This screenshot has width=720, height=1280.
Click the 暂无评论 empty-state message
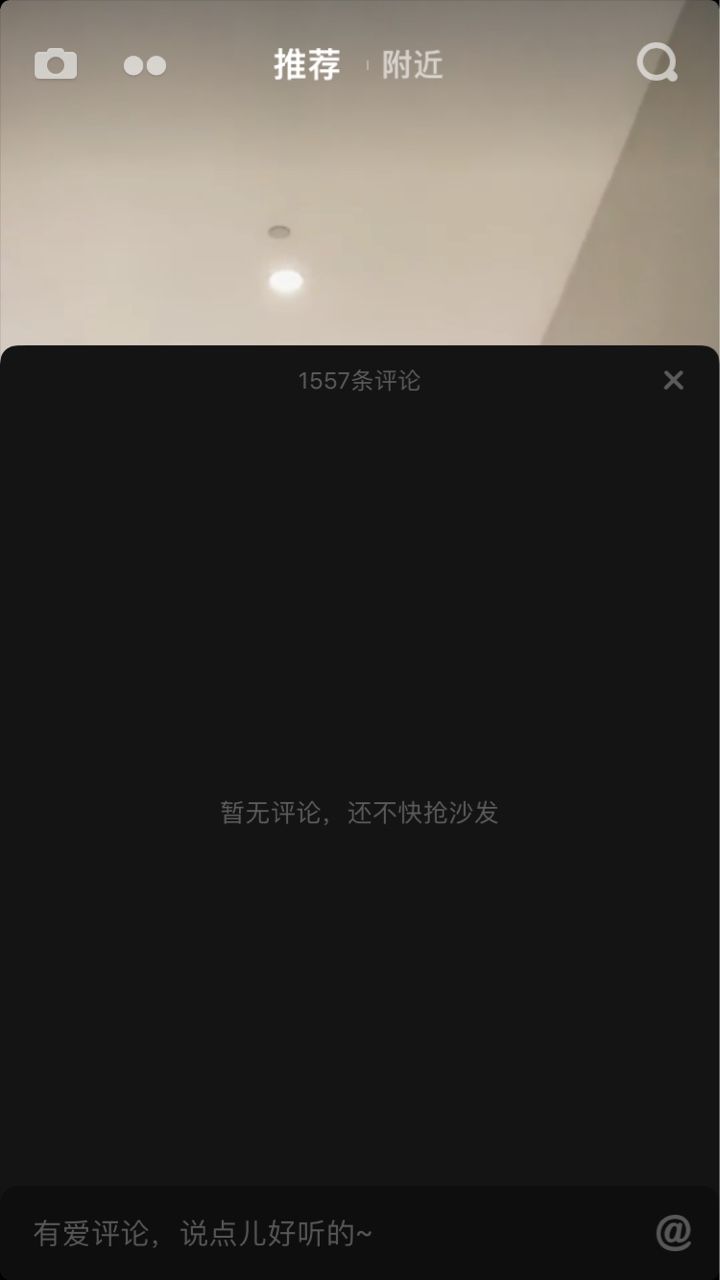point(360,813)
